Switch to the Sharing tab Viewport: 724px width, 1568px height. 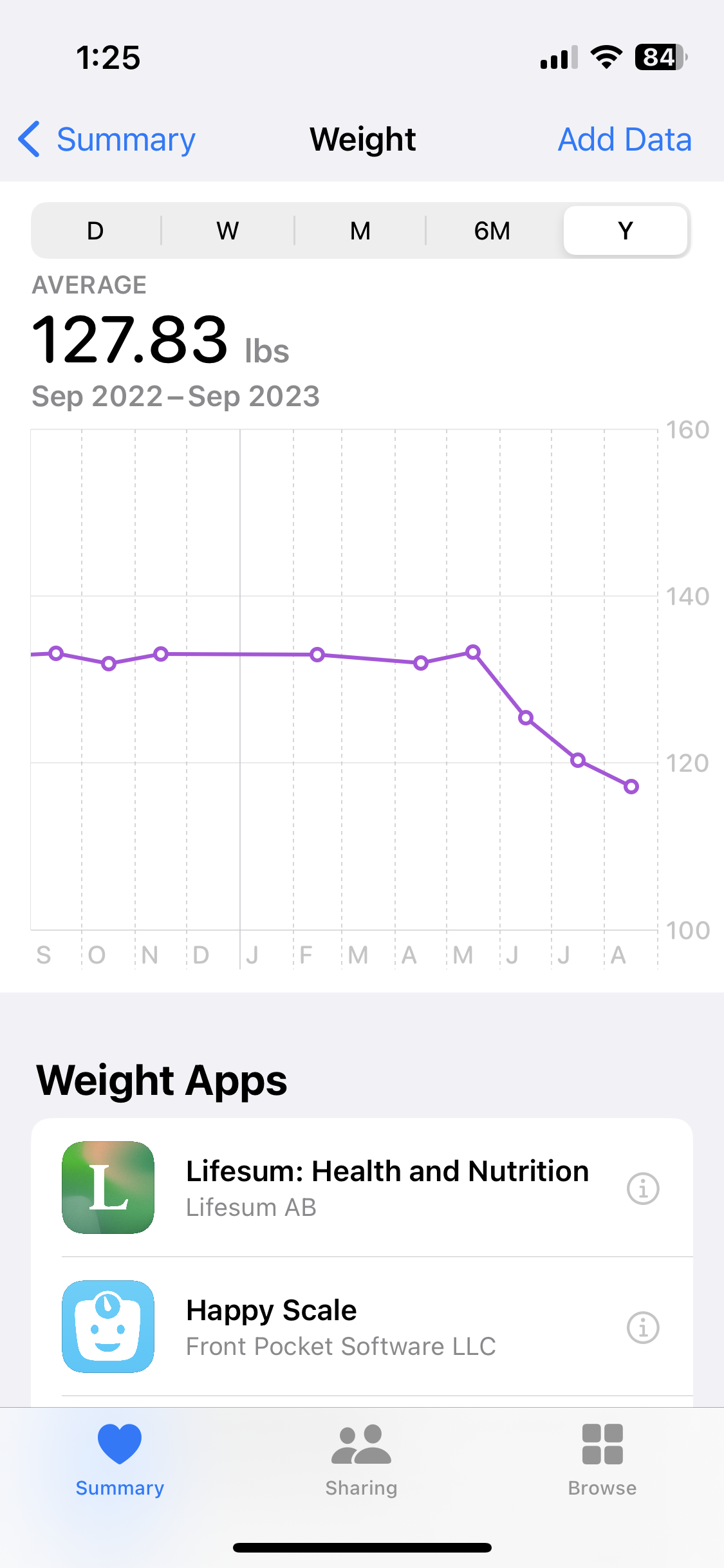tap(361, 1460)
